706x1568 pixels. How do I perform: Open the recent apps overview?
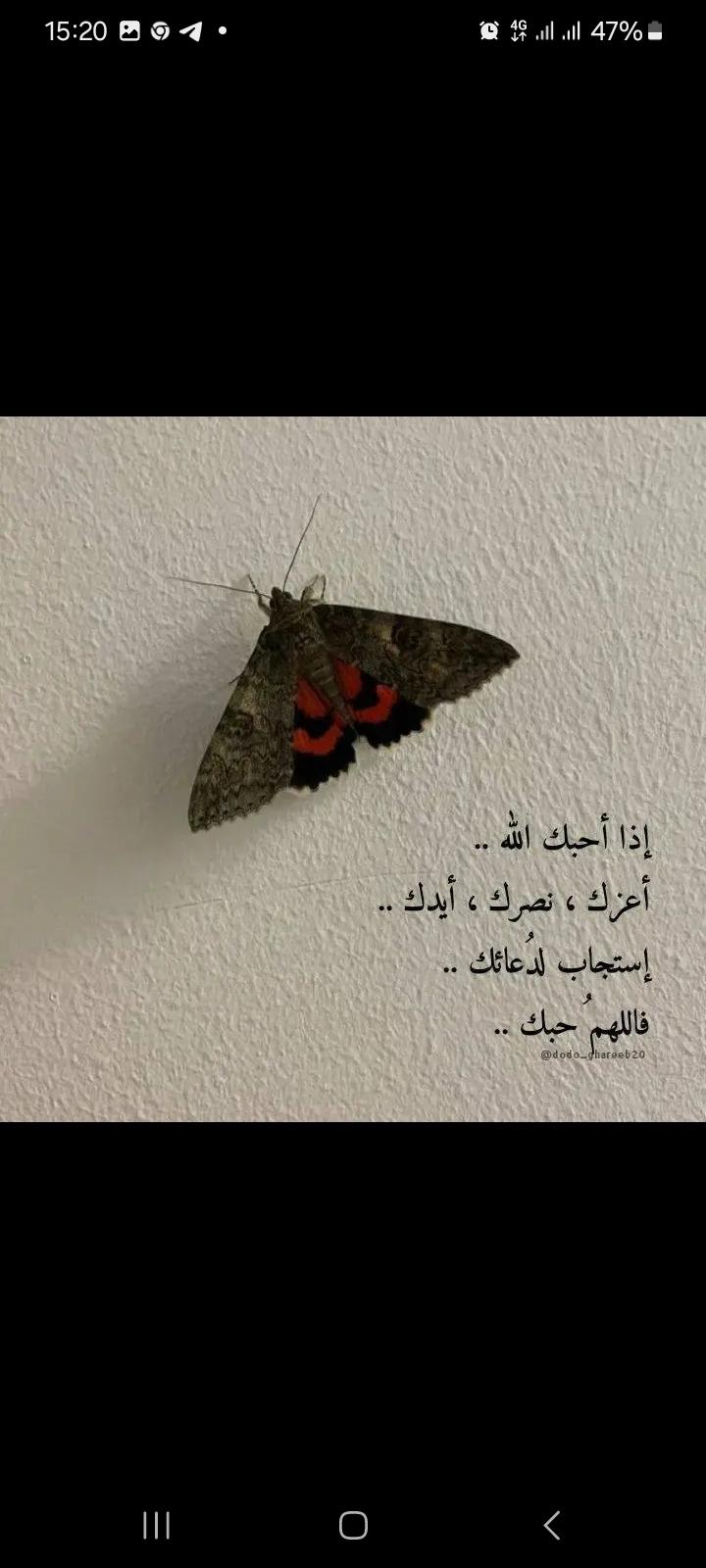(157, 1525)
